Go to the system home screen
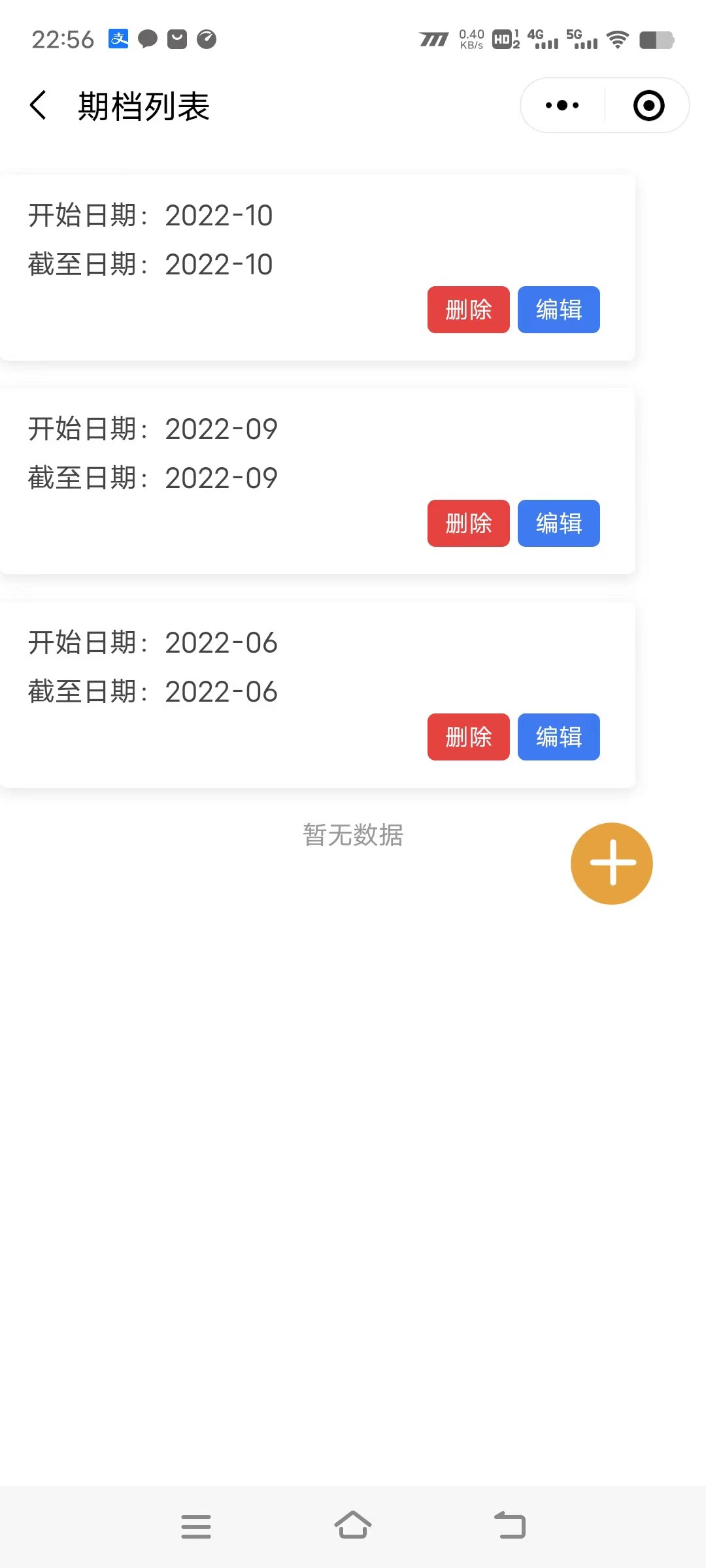Viewport: 706px width, 1568px height. (353, 1526)
